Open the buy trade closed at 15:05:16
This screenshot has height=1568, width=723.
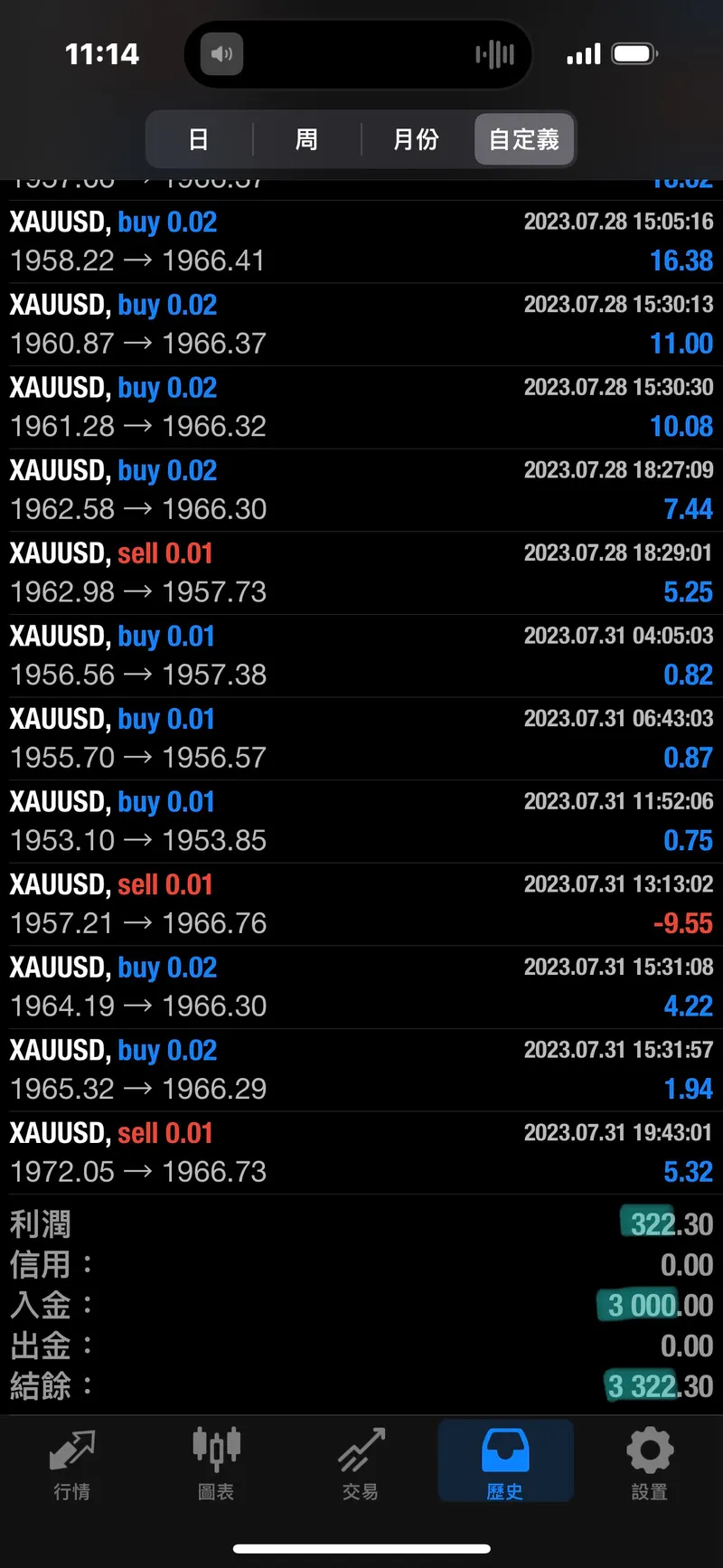click(x=361, y=241)
